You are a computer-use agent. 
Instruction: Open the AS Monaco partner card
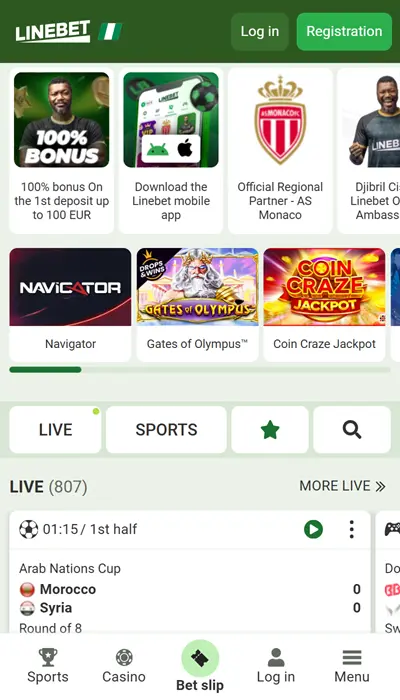pyautogui.click(x=280, y=151)
